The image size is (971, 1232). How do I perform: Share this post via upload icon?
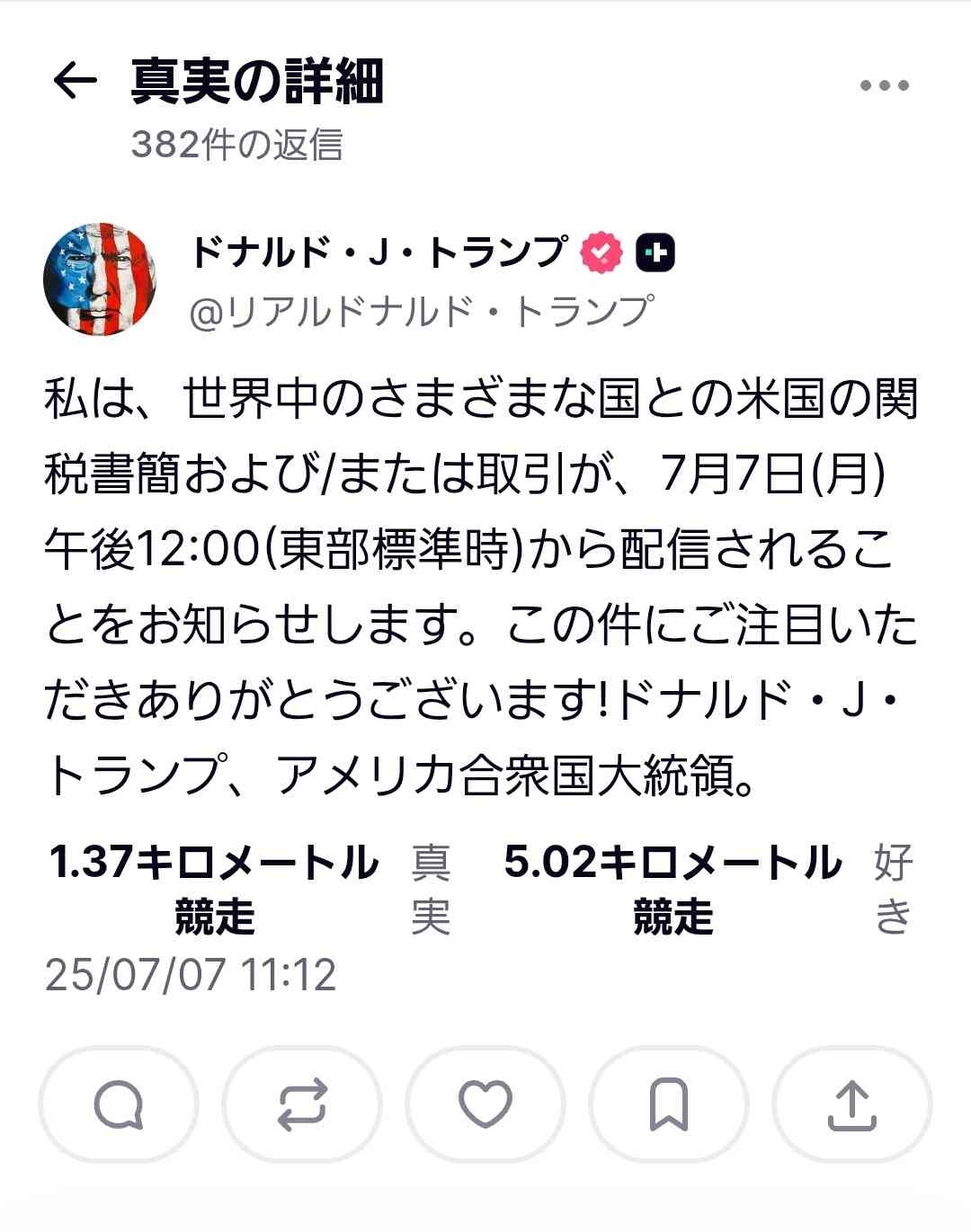click(851, 1104)
